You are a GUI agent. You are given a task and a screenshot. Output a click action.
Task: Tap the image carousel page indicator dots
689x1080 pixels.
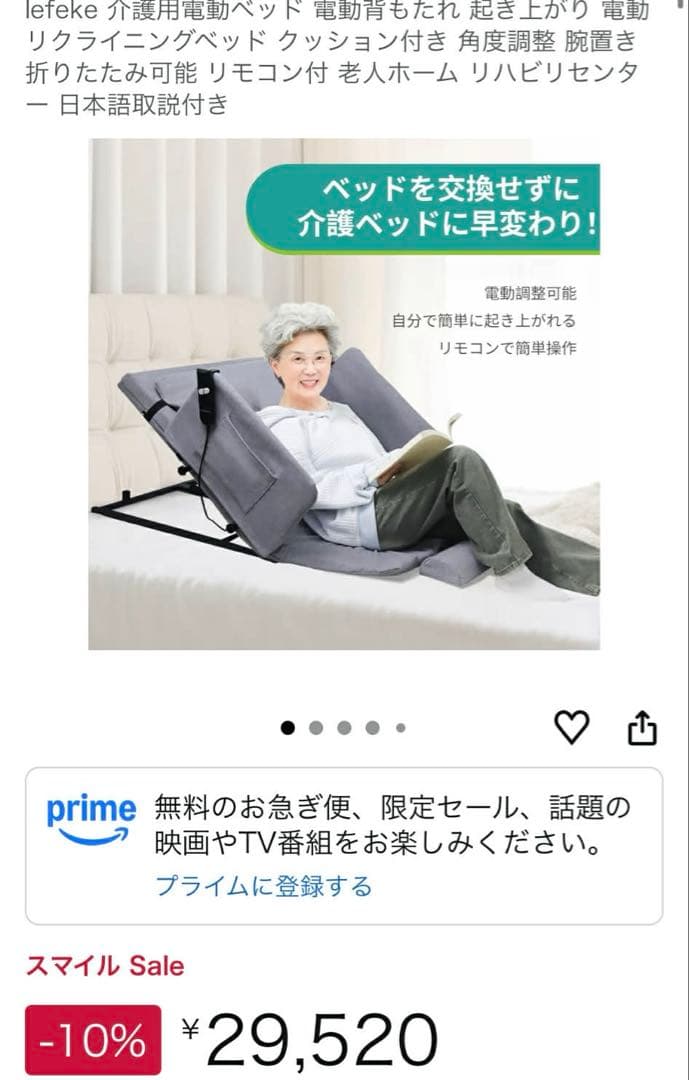pos(343,728)
